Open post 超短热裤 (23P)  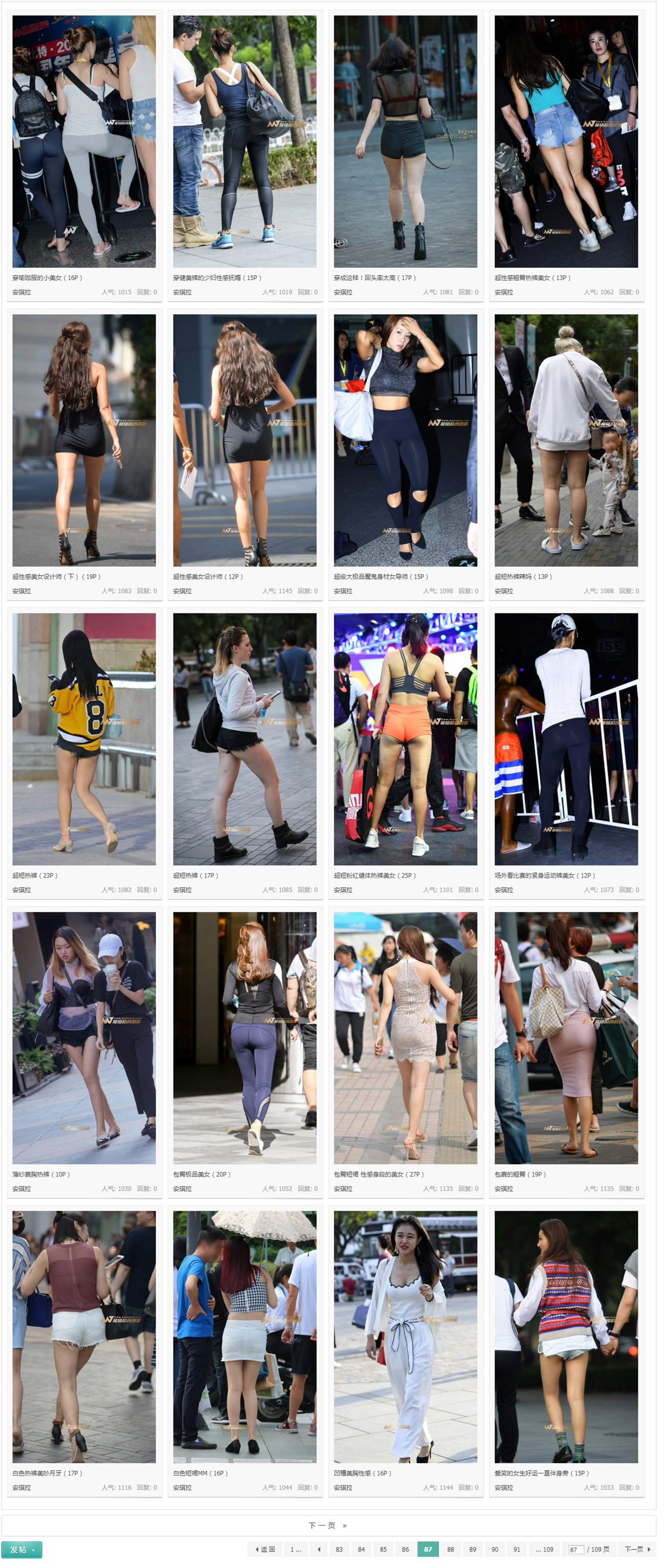(x=35, y=875)
